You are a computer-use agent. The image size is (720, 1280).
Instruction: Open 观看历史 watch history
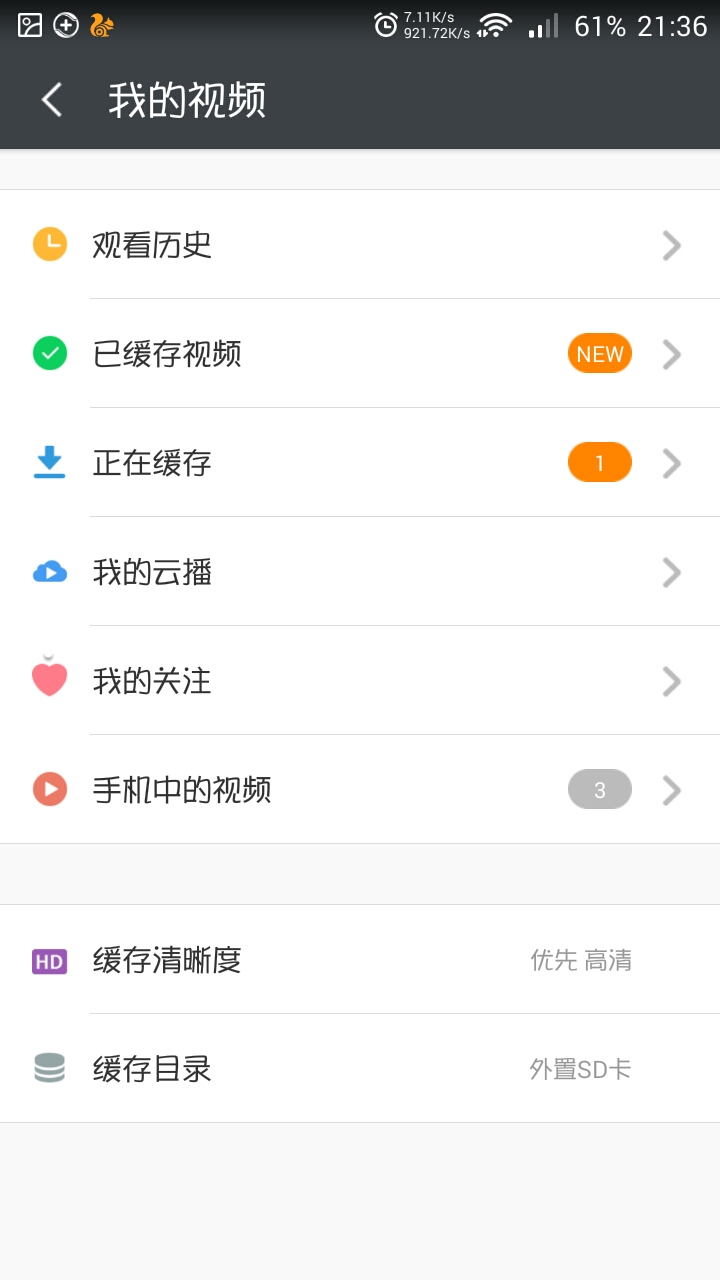tap(360, 245)
